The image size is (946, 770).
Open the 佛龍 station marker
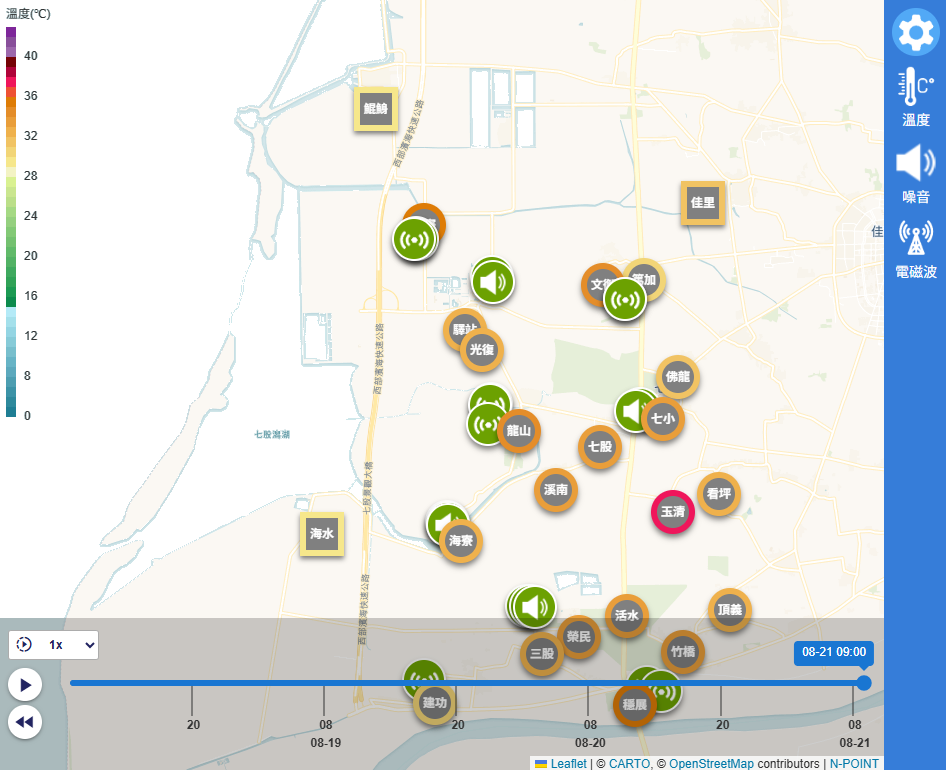(x=678, y=377)
